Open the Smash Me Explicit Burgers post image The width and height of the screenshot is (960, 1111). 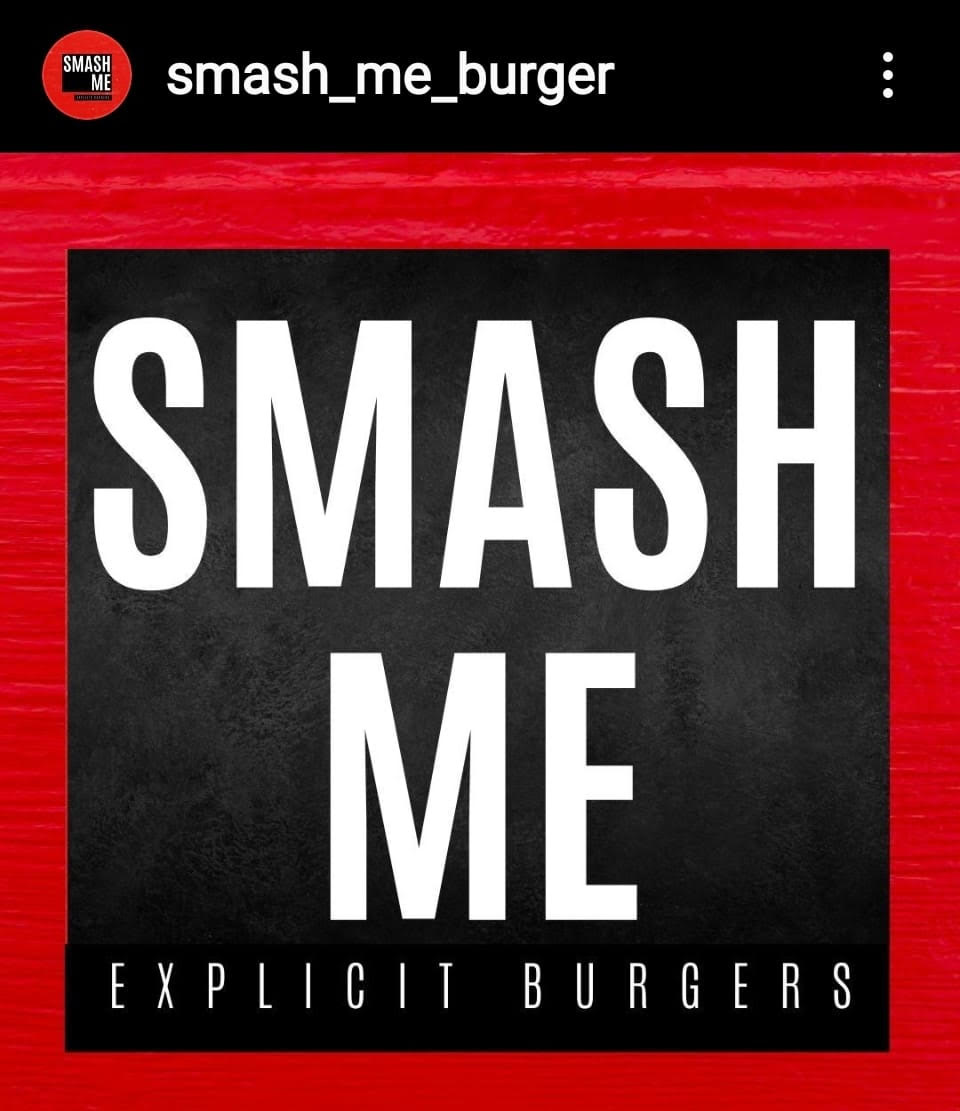coord(478,640)
